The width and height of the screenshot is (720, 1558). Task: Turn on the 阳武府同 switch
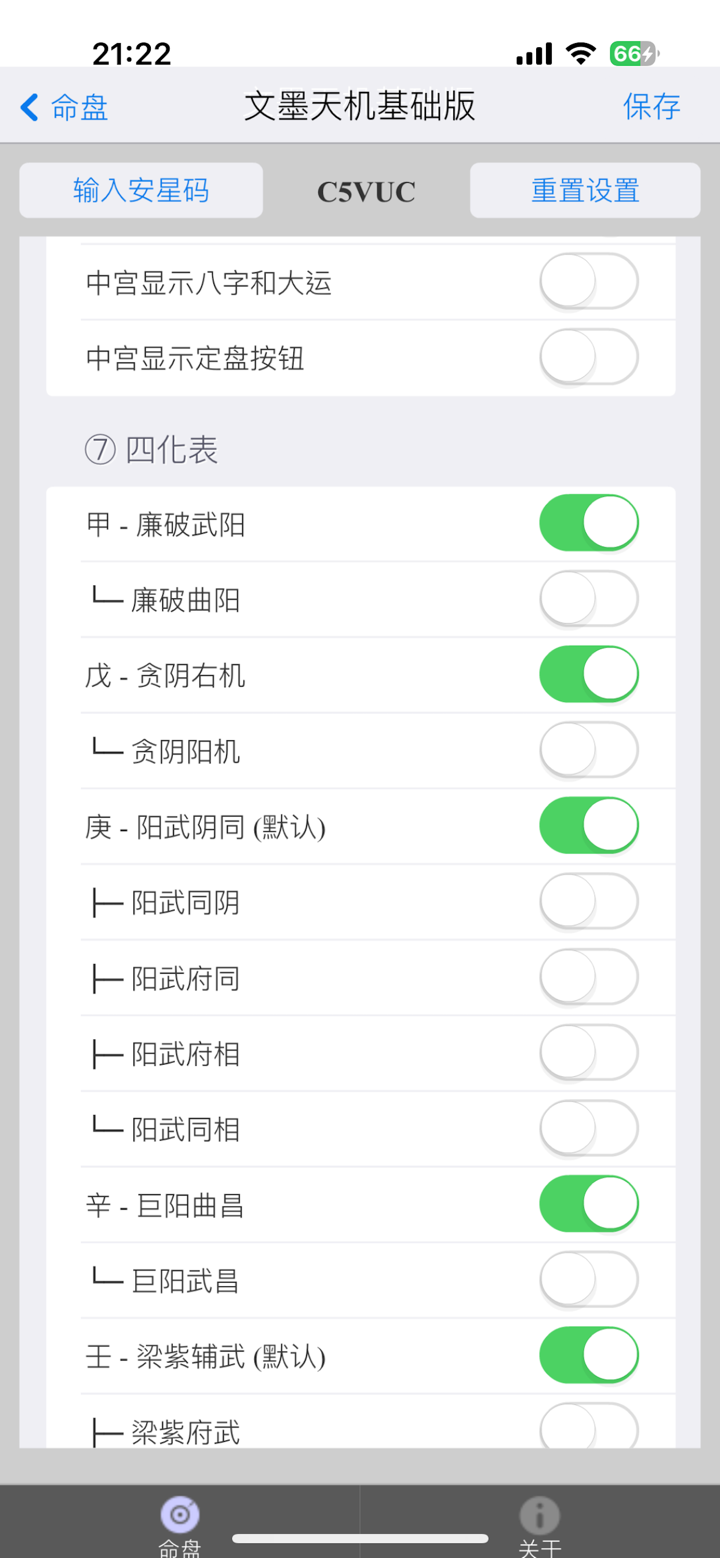588,977
